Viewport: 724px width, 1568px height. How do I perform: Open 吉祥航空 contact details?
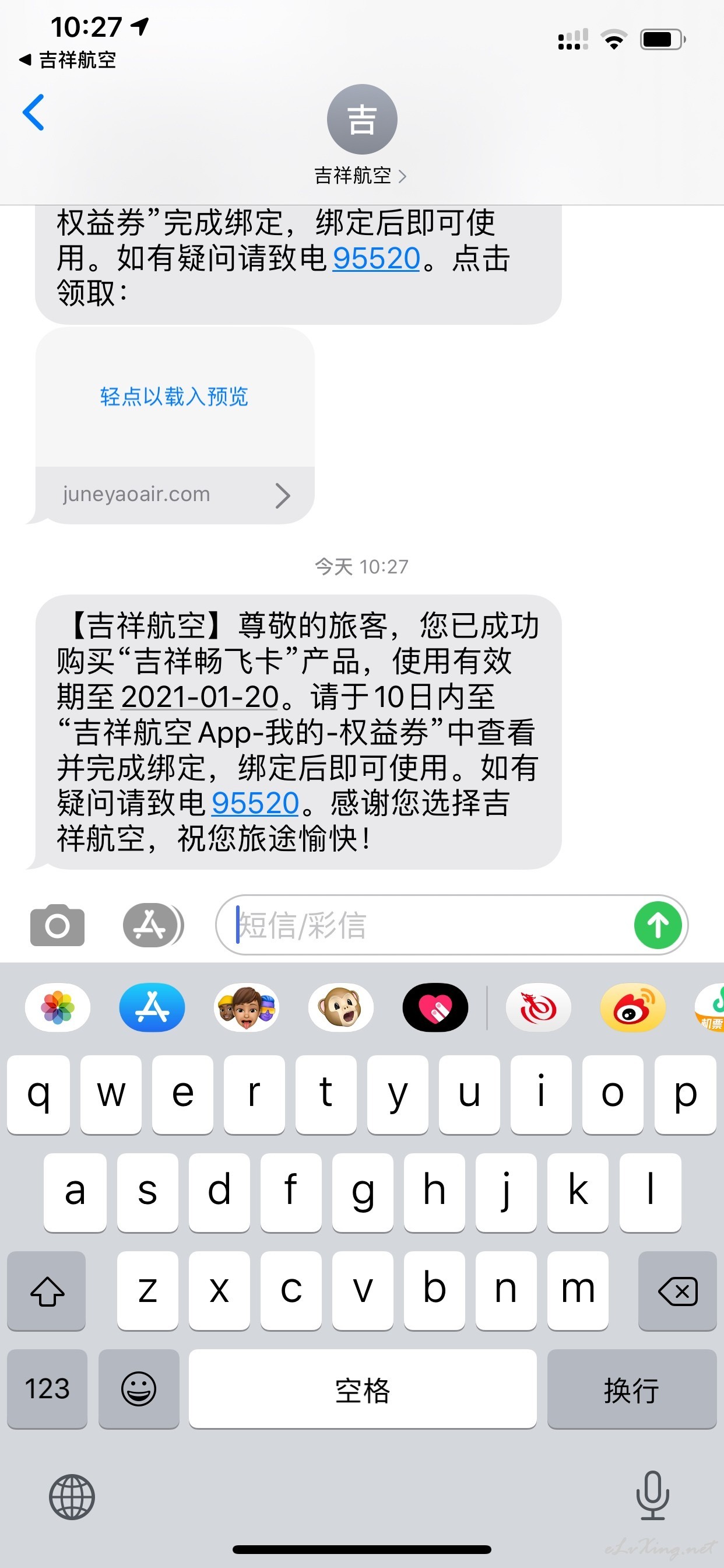pyautogui.click(x=361, y=135)
